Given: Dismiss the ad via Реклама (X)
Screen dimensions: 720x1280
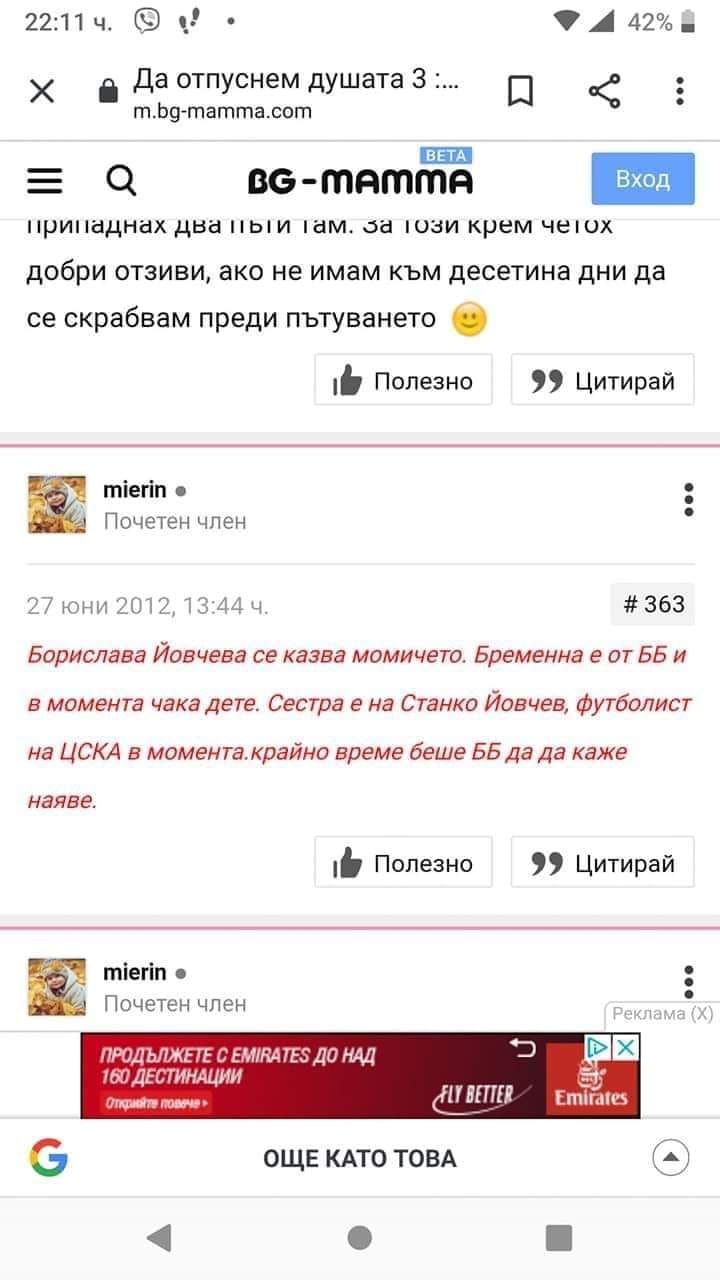Looking at the screenshot, I should pyautogui.click(x=662, y=1014).
